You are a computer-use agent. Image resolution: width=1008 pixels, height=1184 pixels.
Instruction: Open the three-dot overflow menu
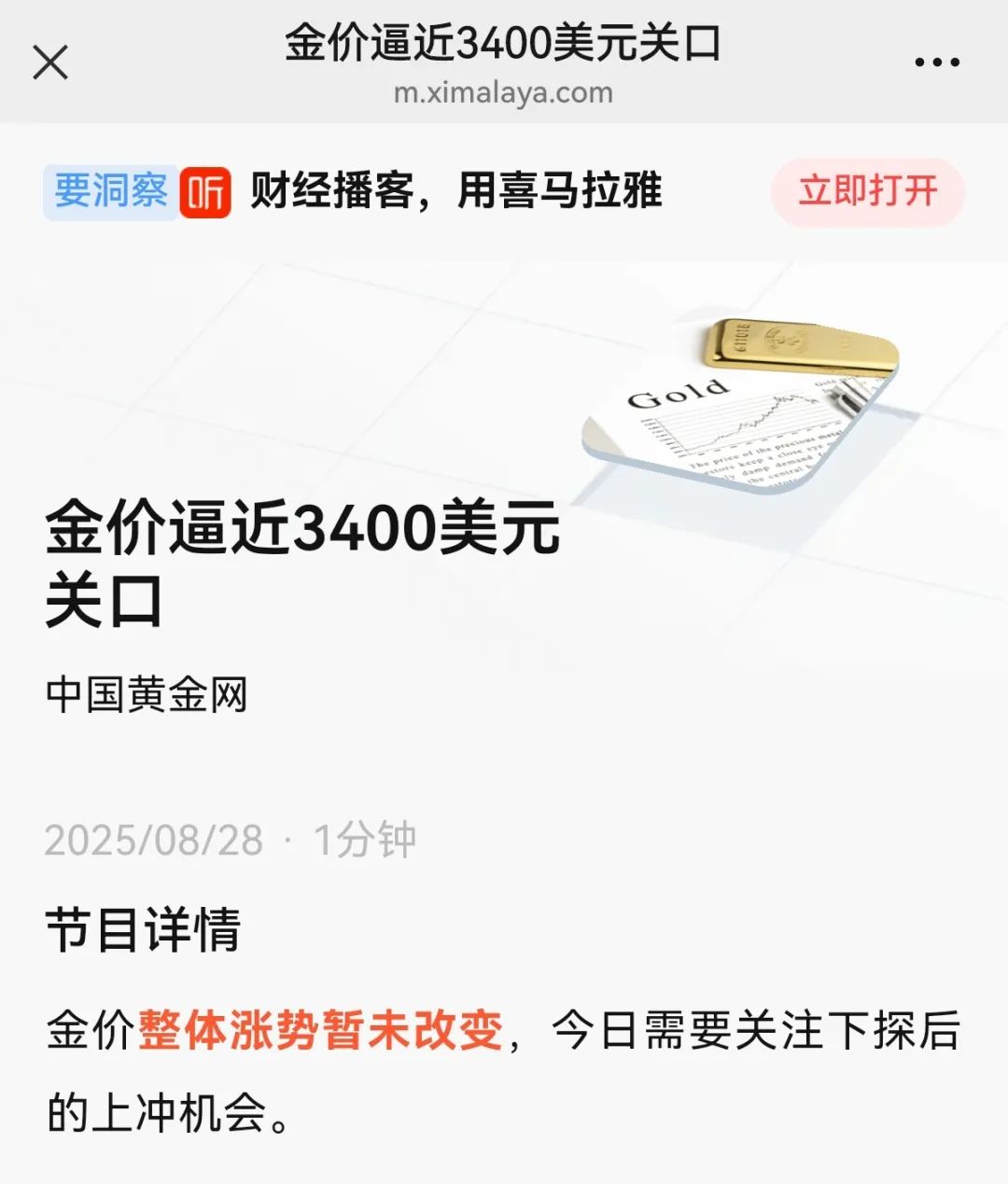coord(936,63)
